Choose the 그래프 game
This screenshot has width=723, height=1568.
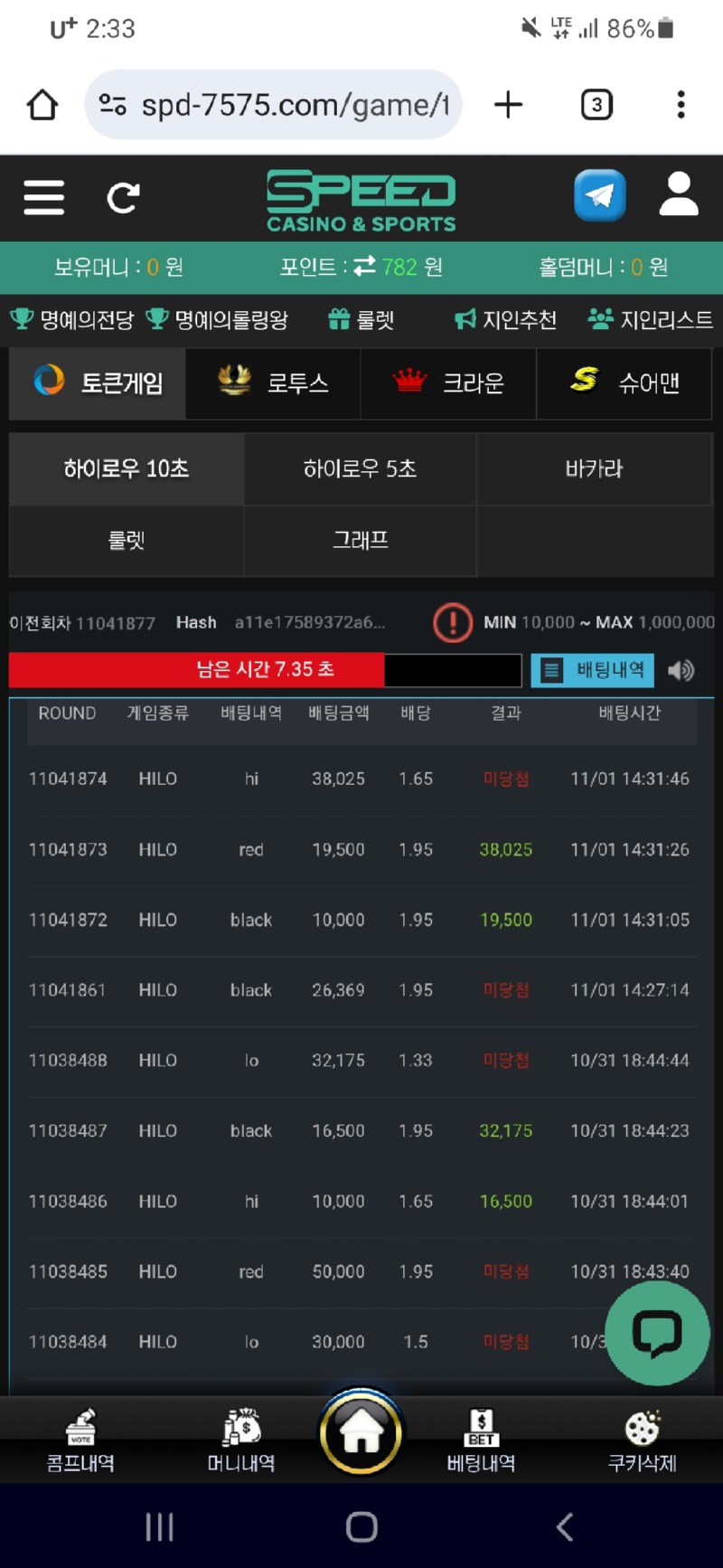point(360,540)
